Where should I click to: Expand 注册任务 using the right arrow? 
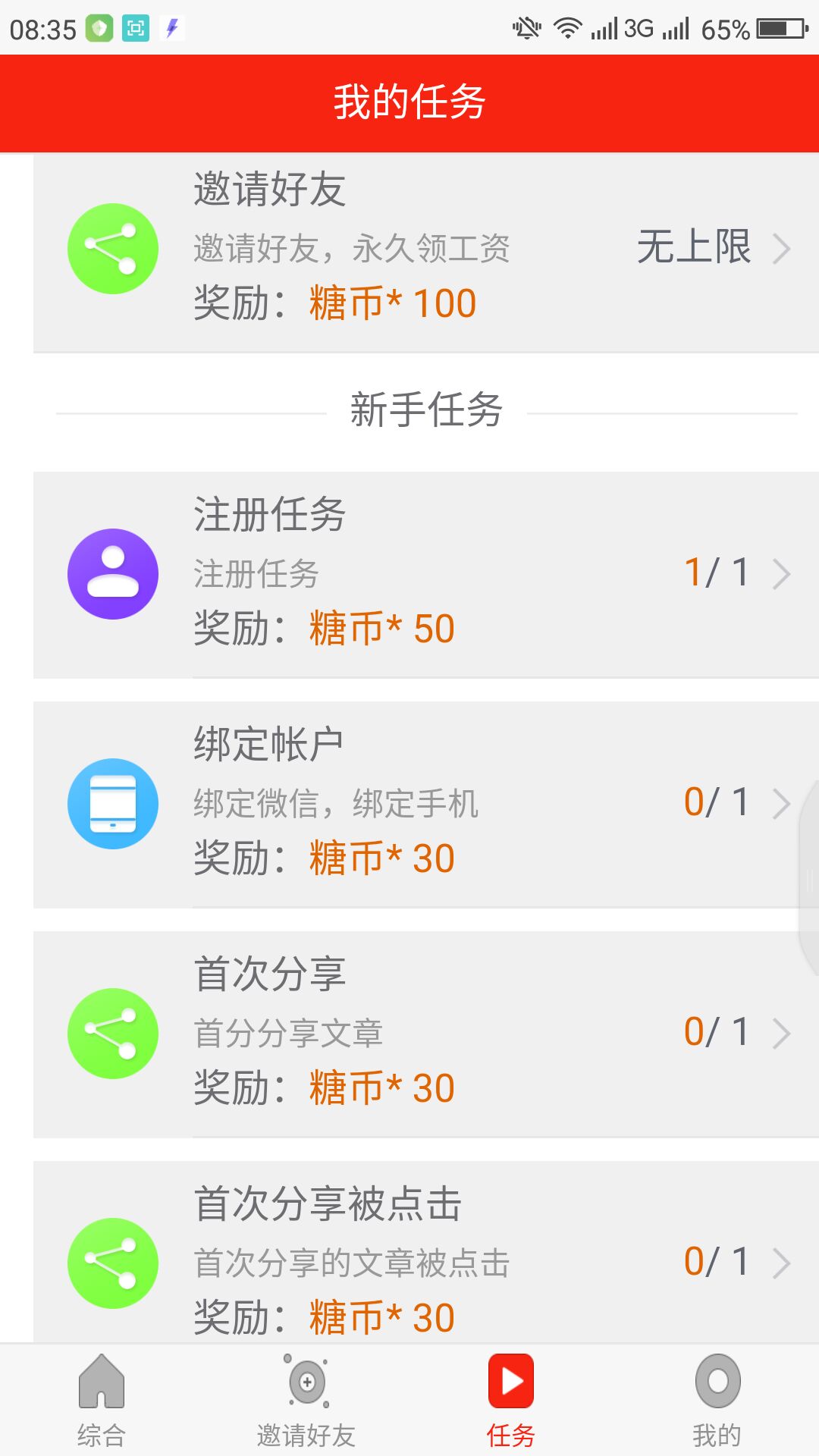coord(782,574)
